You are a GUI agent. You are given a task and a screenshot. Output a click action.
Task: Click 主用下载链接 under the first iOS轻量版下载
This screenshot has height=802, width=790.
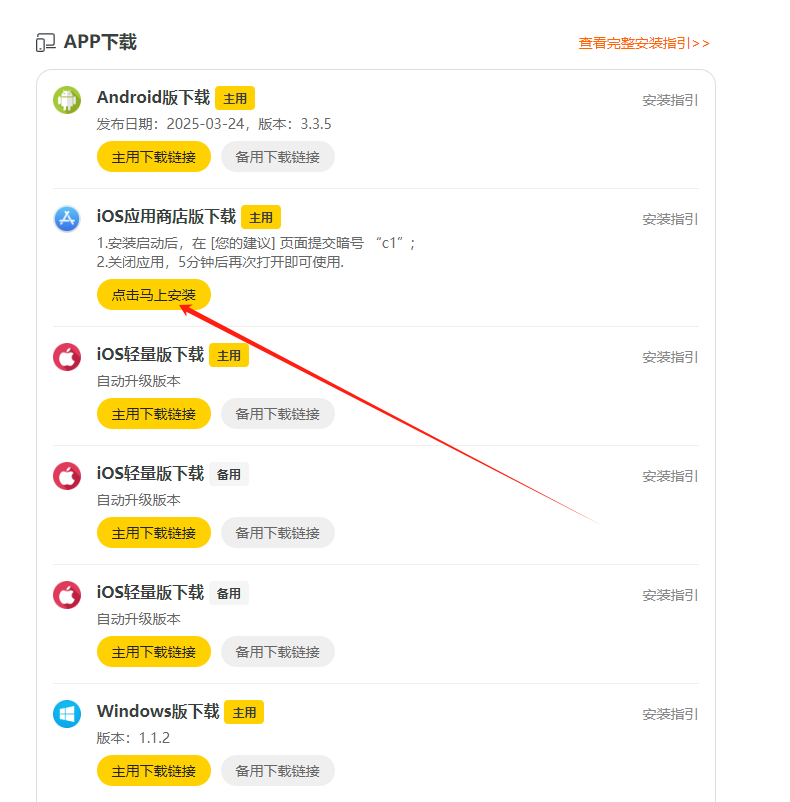(x=153, y=414)
